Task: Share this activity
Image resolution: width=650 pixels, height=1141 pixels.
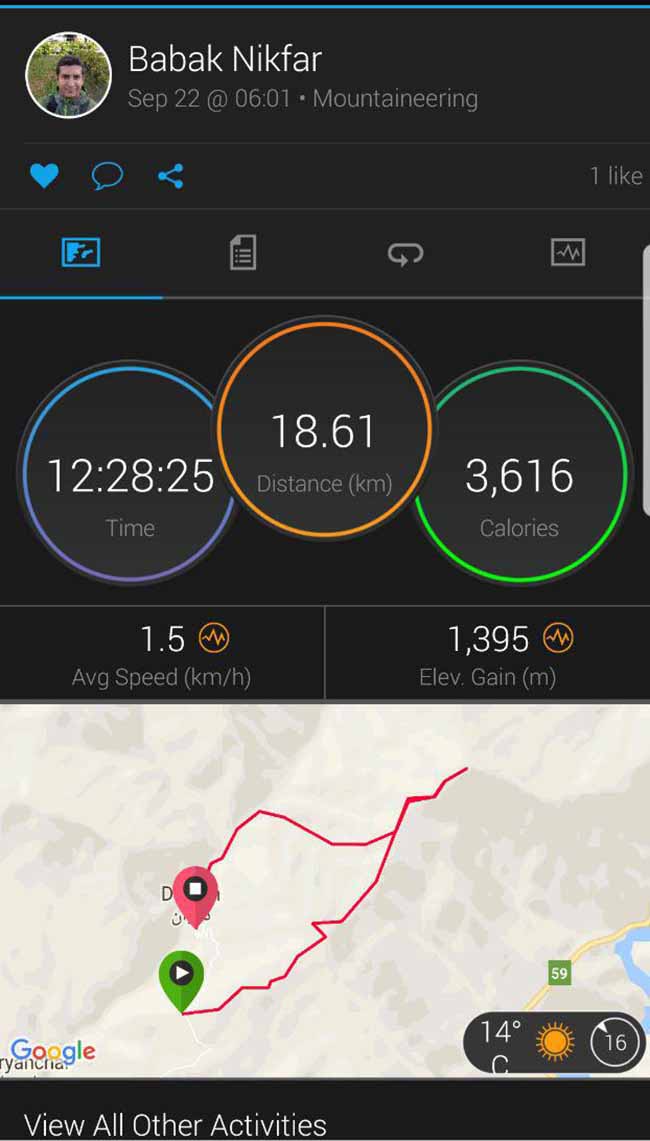Action: click(x=171, y=177)
